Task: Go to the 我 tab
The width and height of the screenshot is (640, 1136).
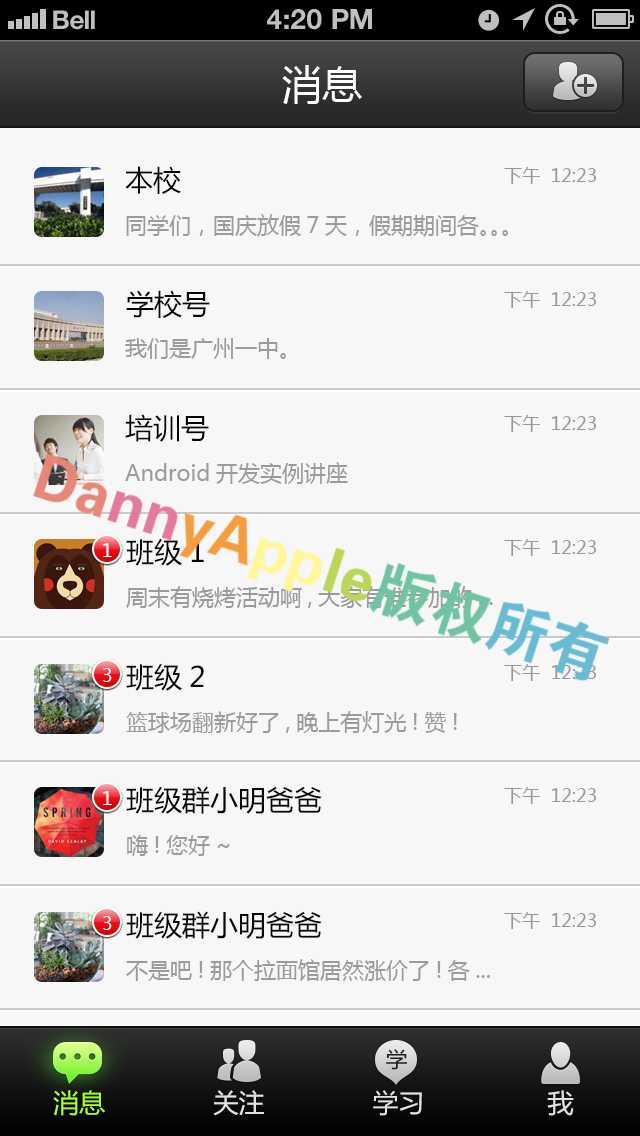Action: [x=560, y=1080]
